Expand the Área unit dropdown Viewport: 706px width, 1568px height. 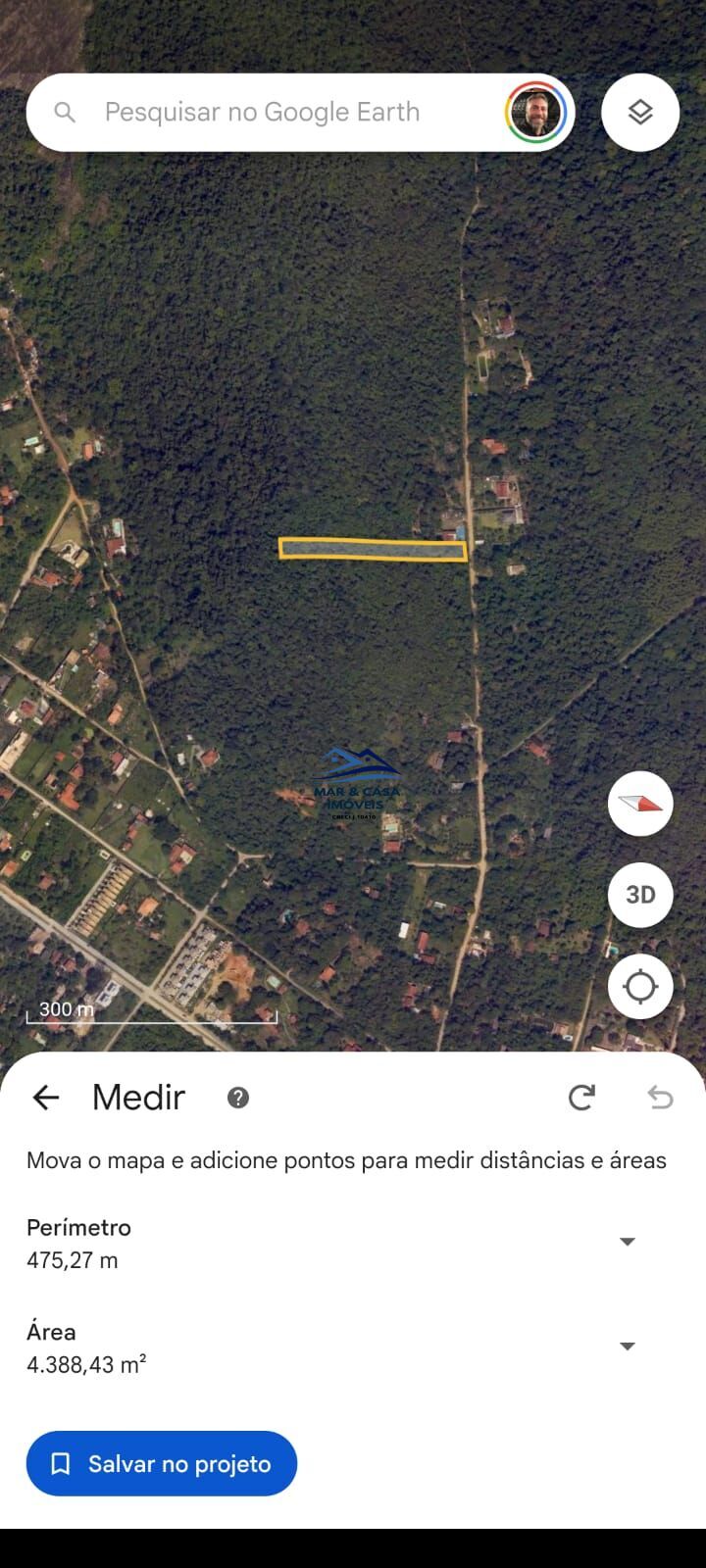pyautogui.click(x=628, y=1347)
